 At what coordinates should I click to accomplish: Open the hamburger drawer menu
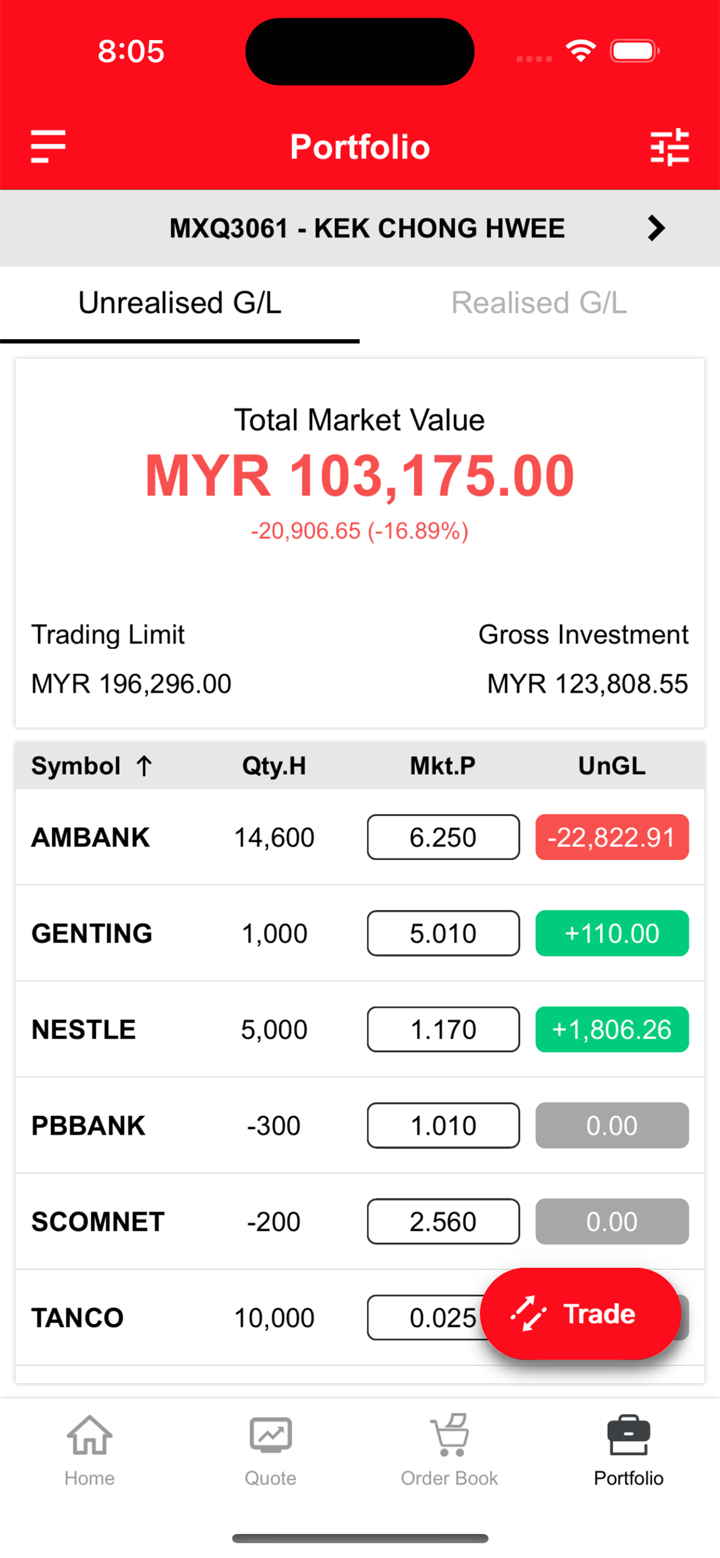click(x=48, y=147)
